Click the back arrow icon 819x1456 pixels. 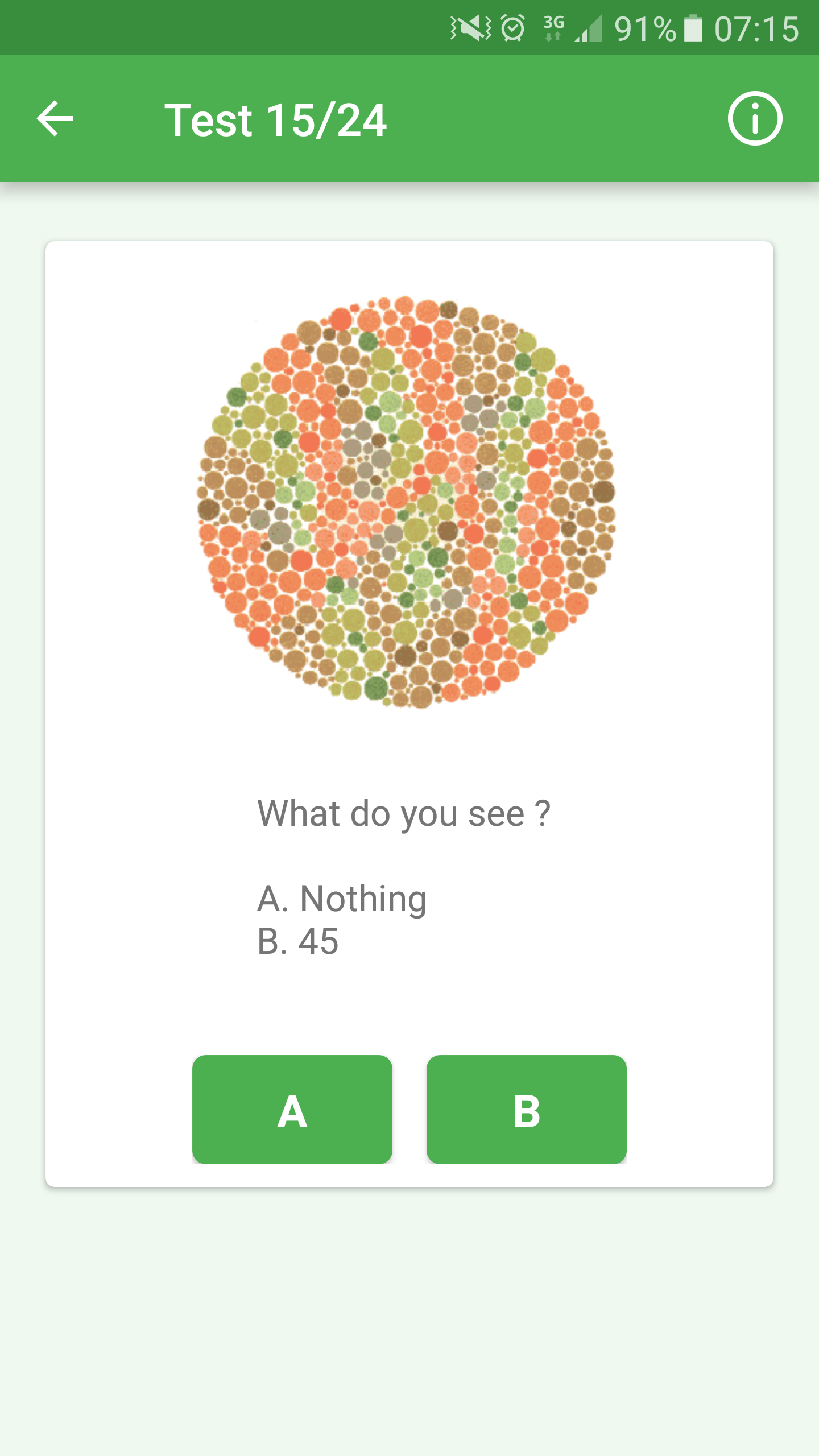[54, 119]
